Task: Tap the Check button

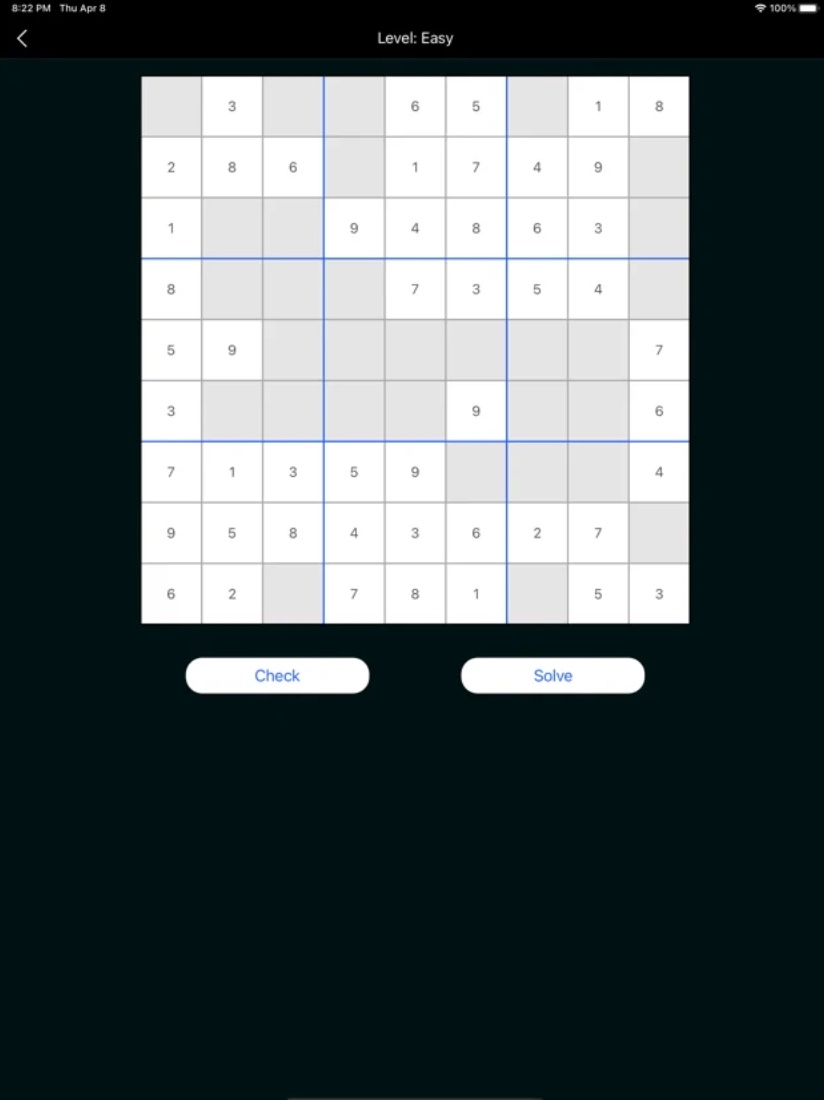Action: (277, 676)
